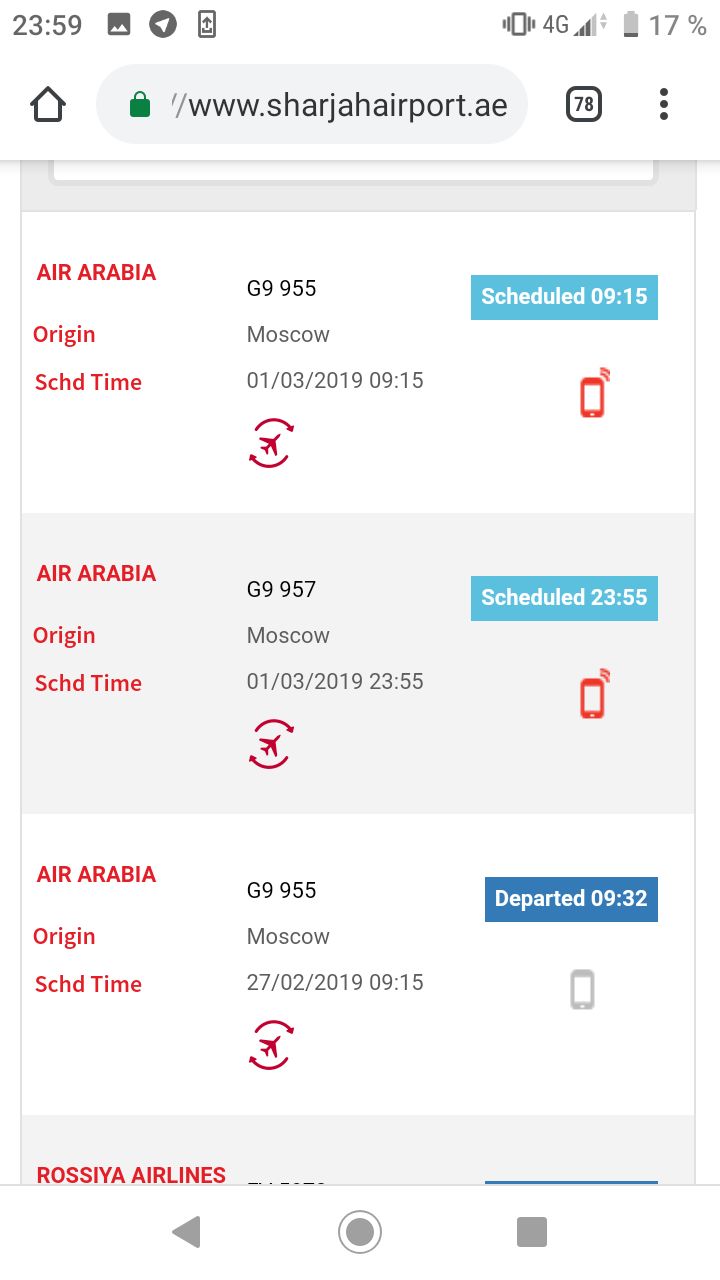Go back using the system back button
Image resolution: width=720 pixels, height=1280 pixels.
186,1232
